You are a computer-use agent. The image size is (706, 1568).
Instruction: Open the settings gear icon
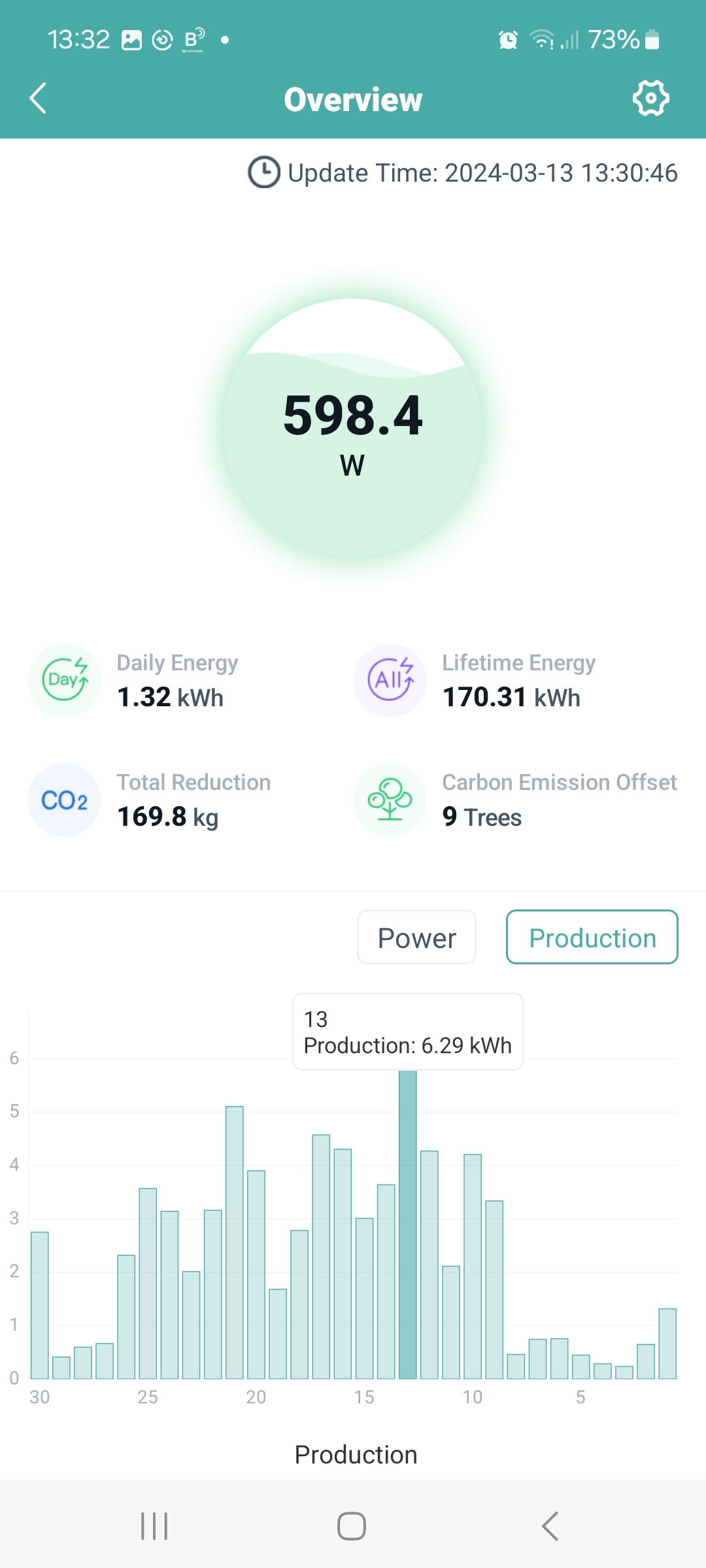[650, 99]
